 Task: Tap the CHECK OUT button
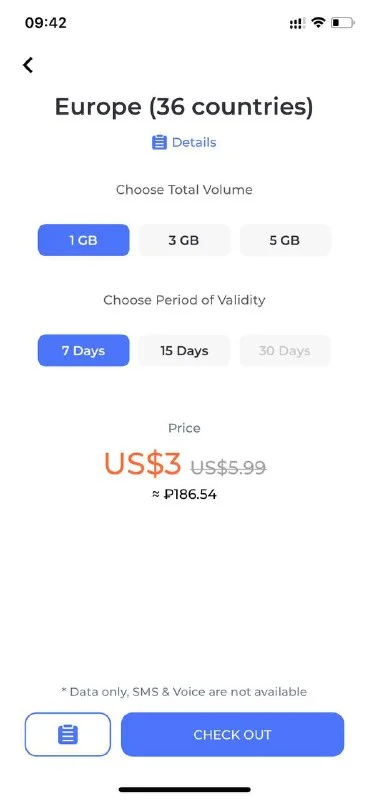click(232, 735)
